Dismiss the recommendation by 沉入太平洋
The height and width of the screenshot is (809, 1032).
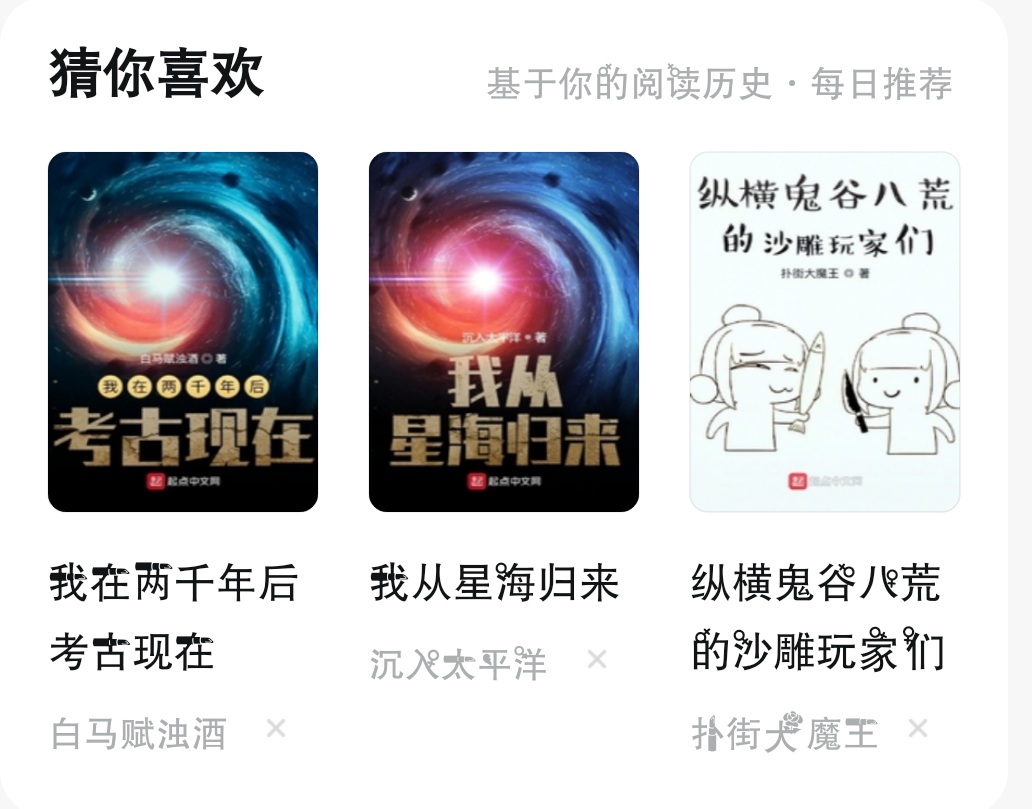click(597, 659)
